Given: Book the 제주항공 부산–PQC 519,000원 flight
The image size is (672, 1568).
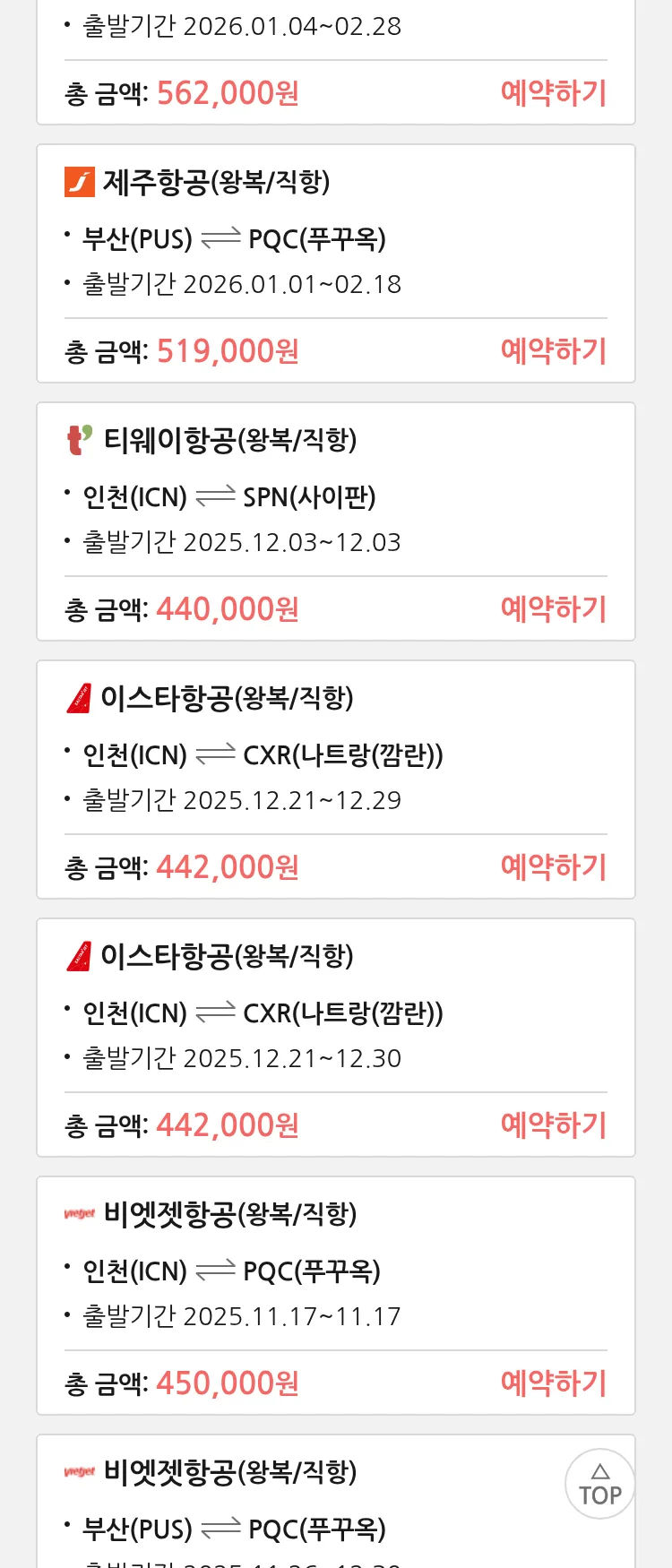Looking at the screenshot, I should pos(553,351).
